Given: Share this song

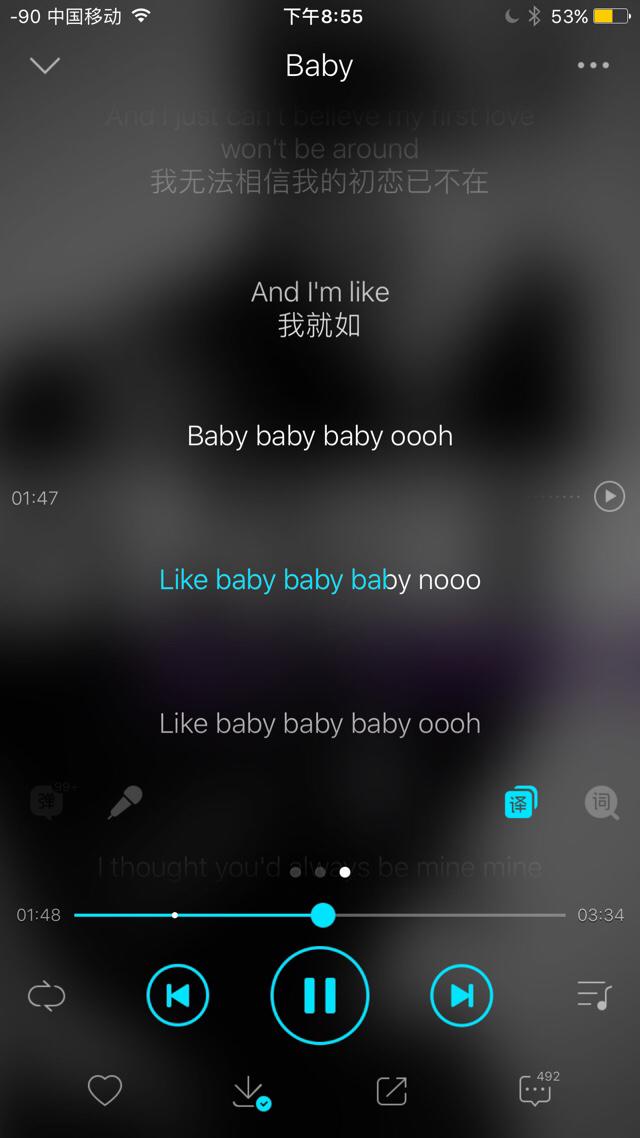Looking at the screenshot, I should point(391,1090).
